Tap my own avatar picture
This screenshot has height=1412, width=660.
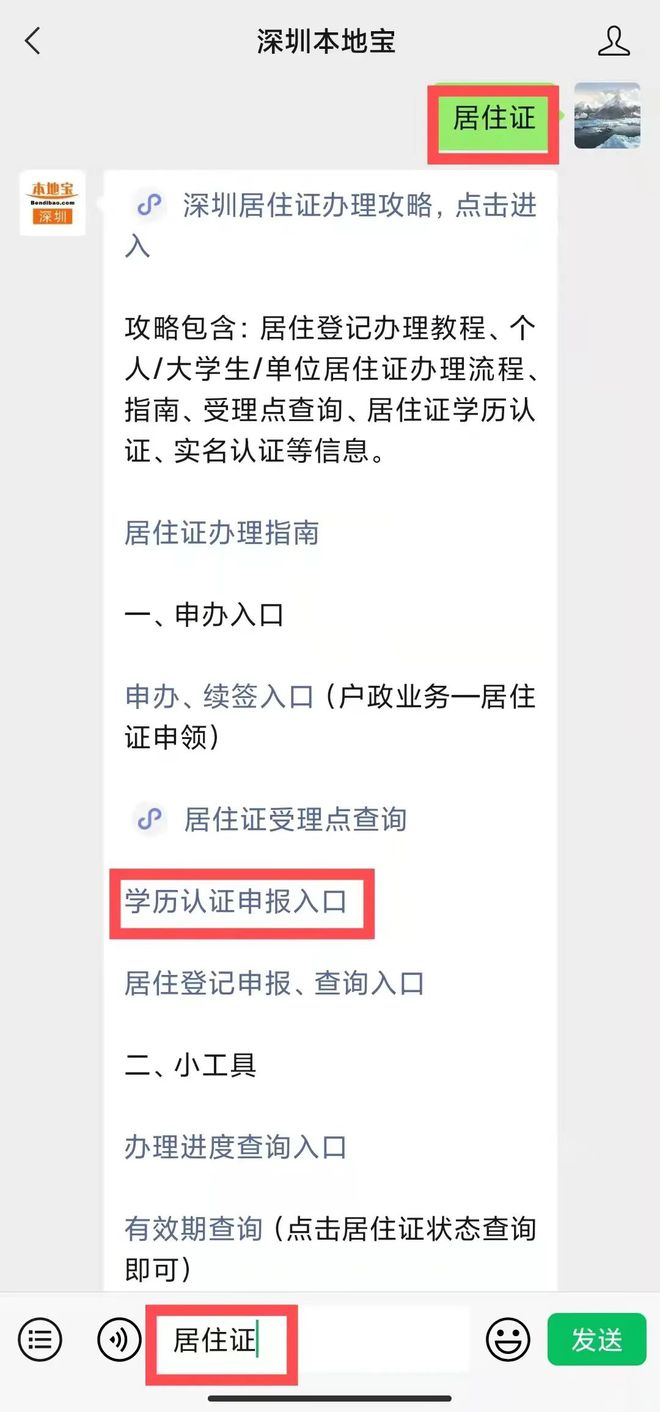coord(607,116)
